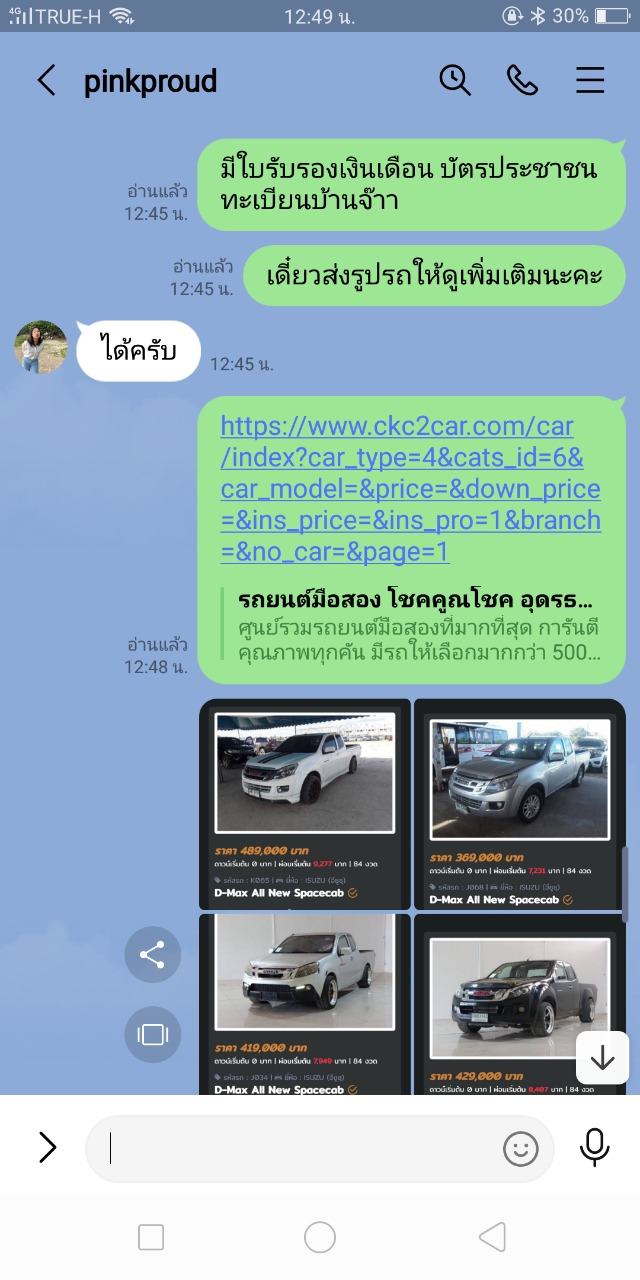This screenshot has width=640, height=1280.
Task: Go back from the pinkproud chat
Action: [46, 80]
